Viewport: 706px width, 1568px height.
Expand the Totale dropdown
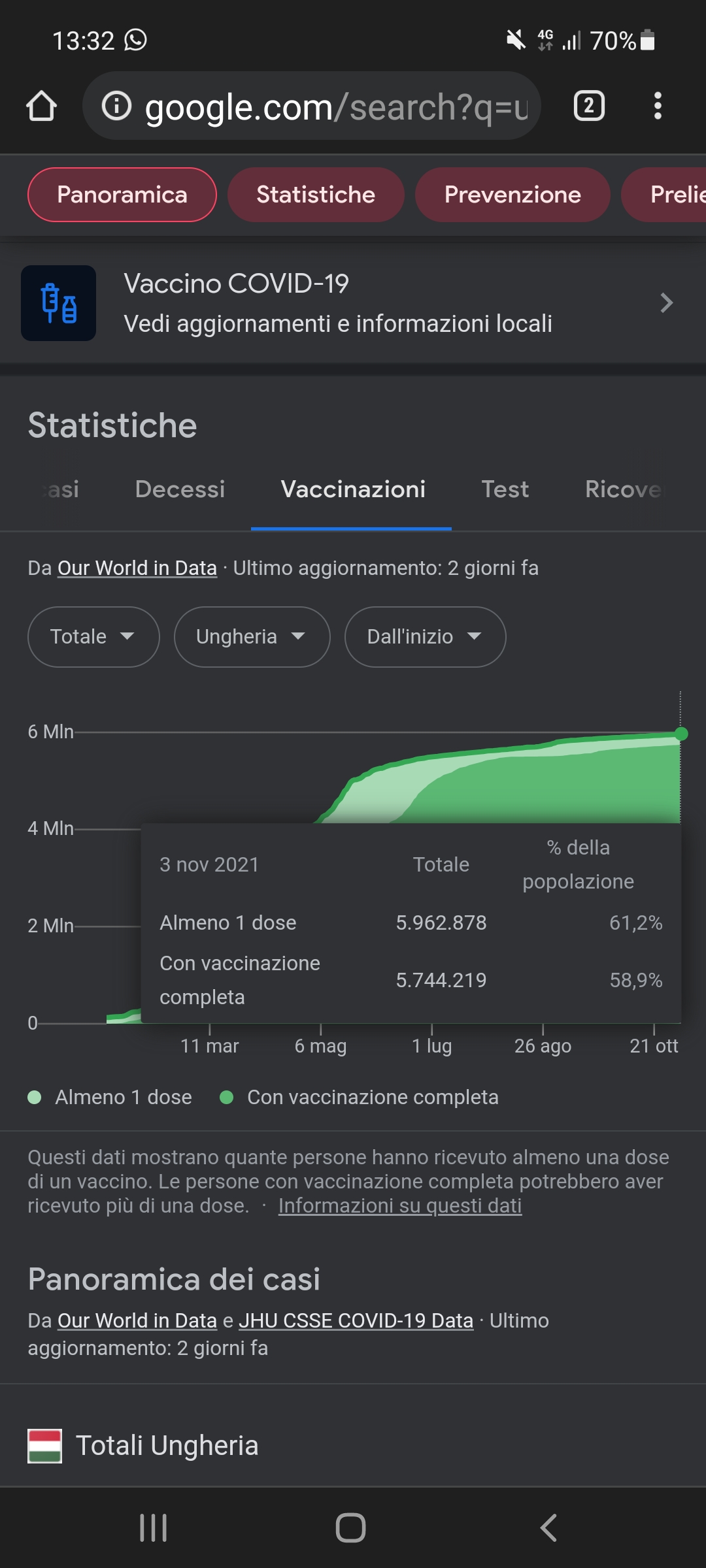coord(93,637)
